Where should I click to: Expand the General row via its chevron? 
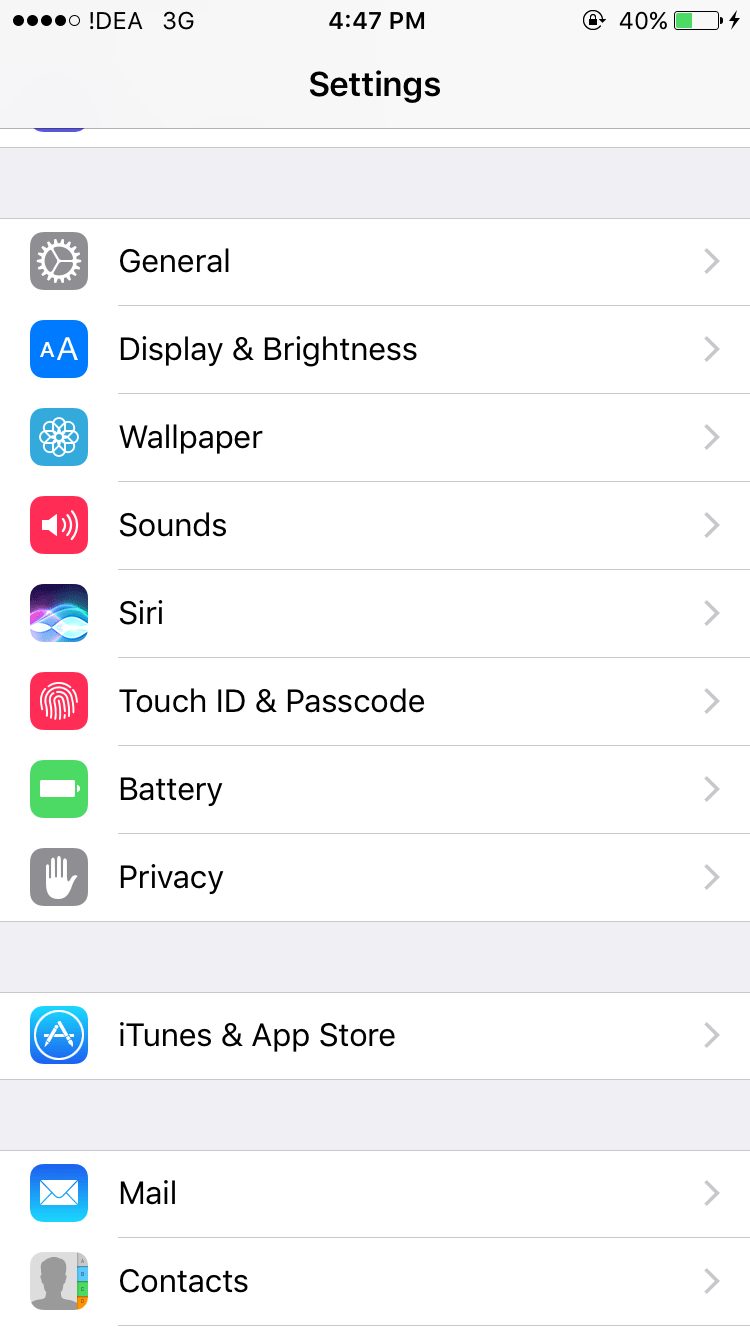click(x=711, y=261)
